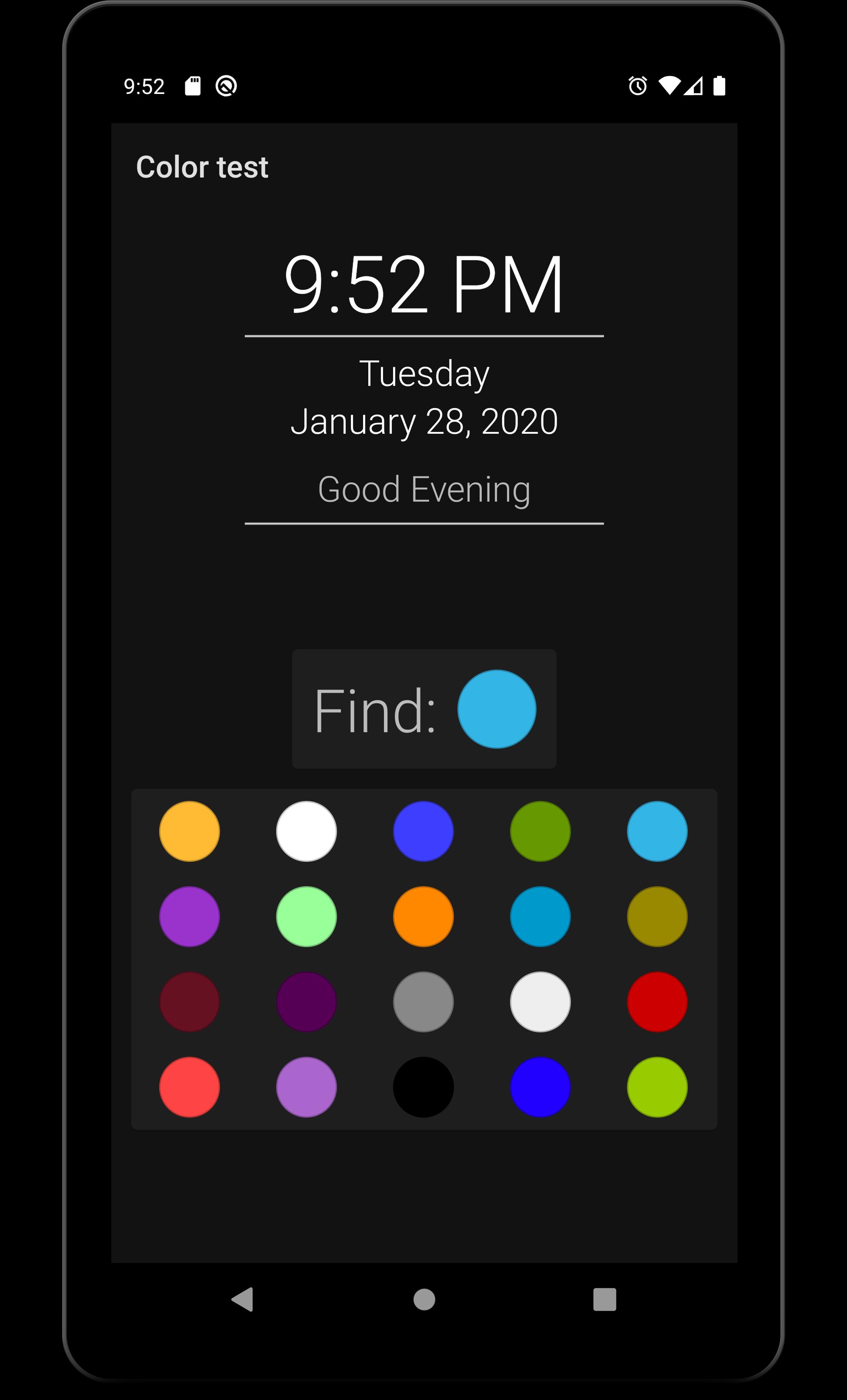Viewport: 847px width, 1400px height.
Task: Select the bright purple circle
Action: tap(190, 917)
